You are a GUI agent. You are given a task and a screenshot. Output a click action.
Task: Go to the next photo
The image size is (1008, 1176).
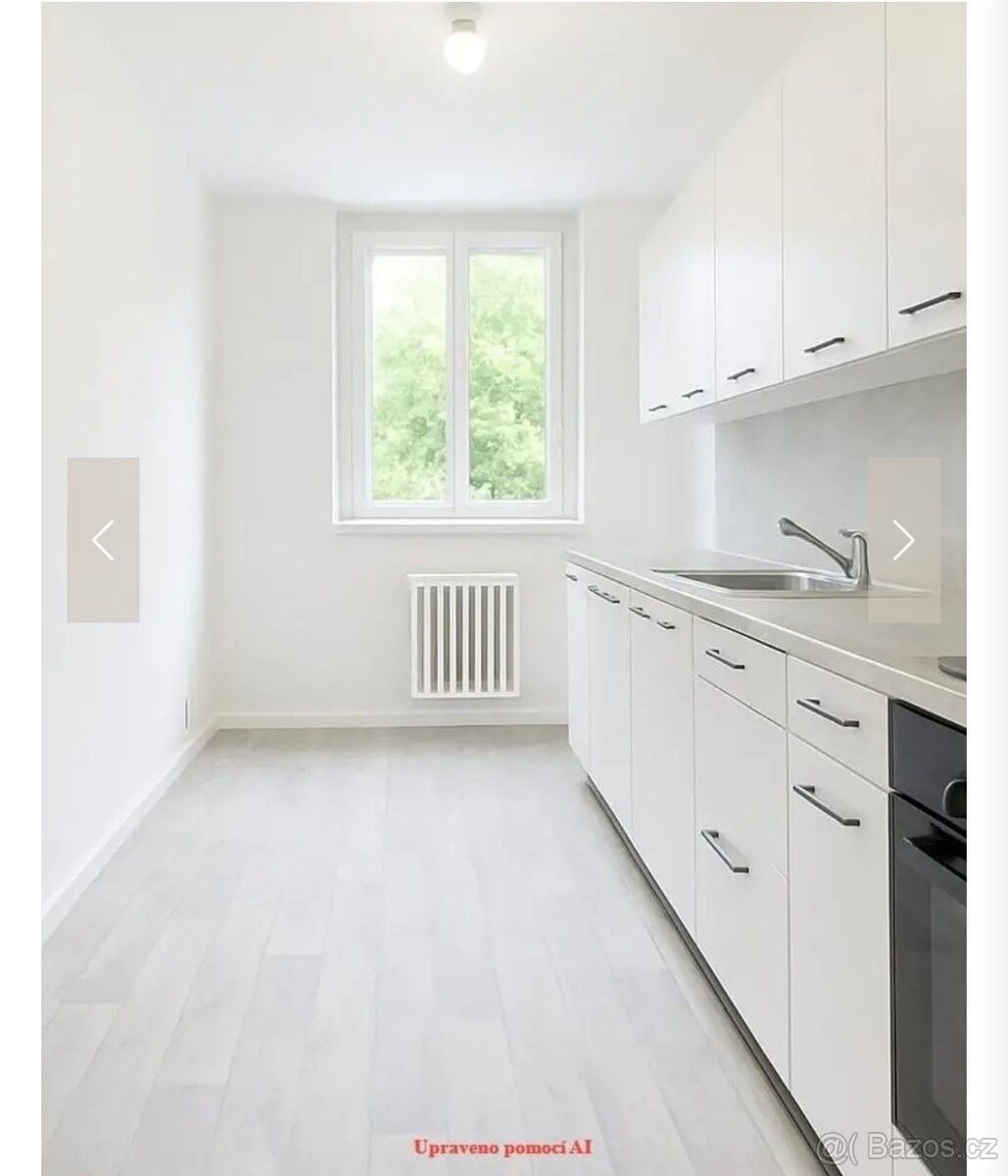[903, 540]
